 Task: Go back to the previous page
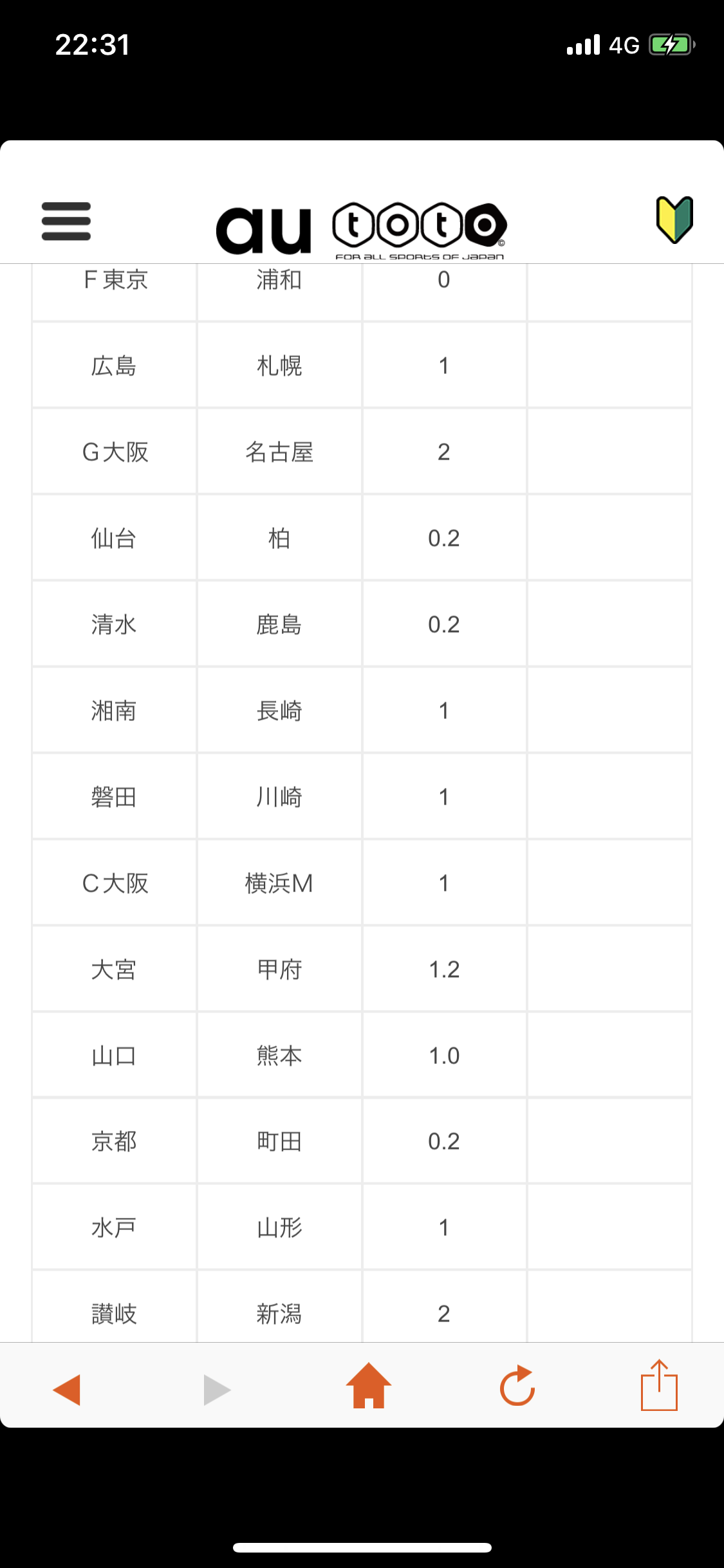click(x=66, y=1389)
